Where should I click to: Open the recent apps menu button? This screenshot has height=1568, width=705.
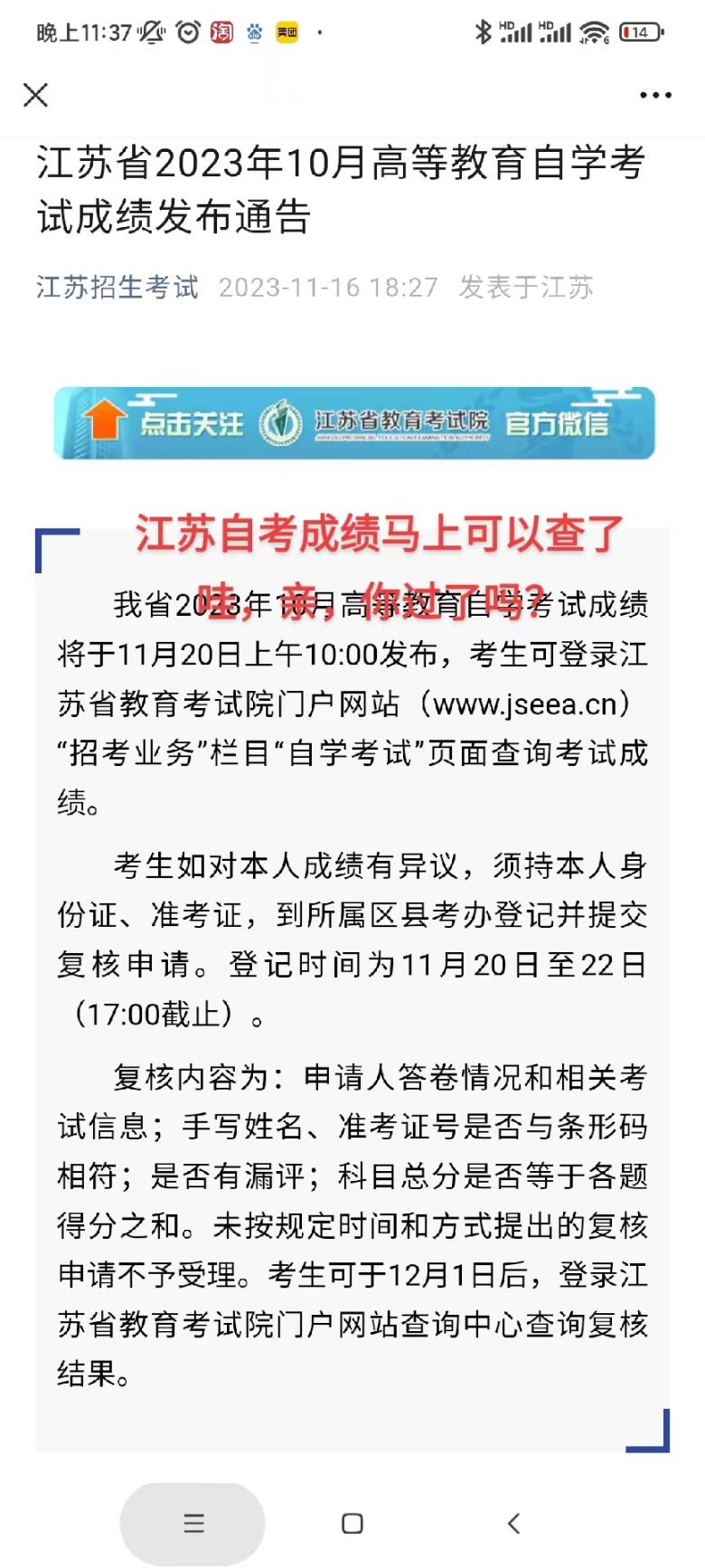(193, 1524)
